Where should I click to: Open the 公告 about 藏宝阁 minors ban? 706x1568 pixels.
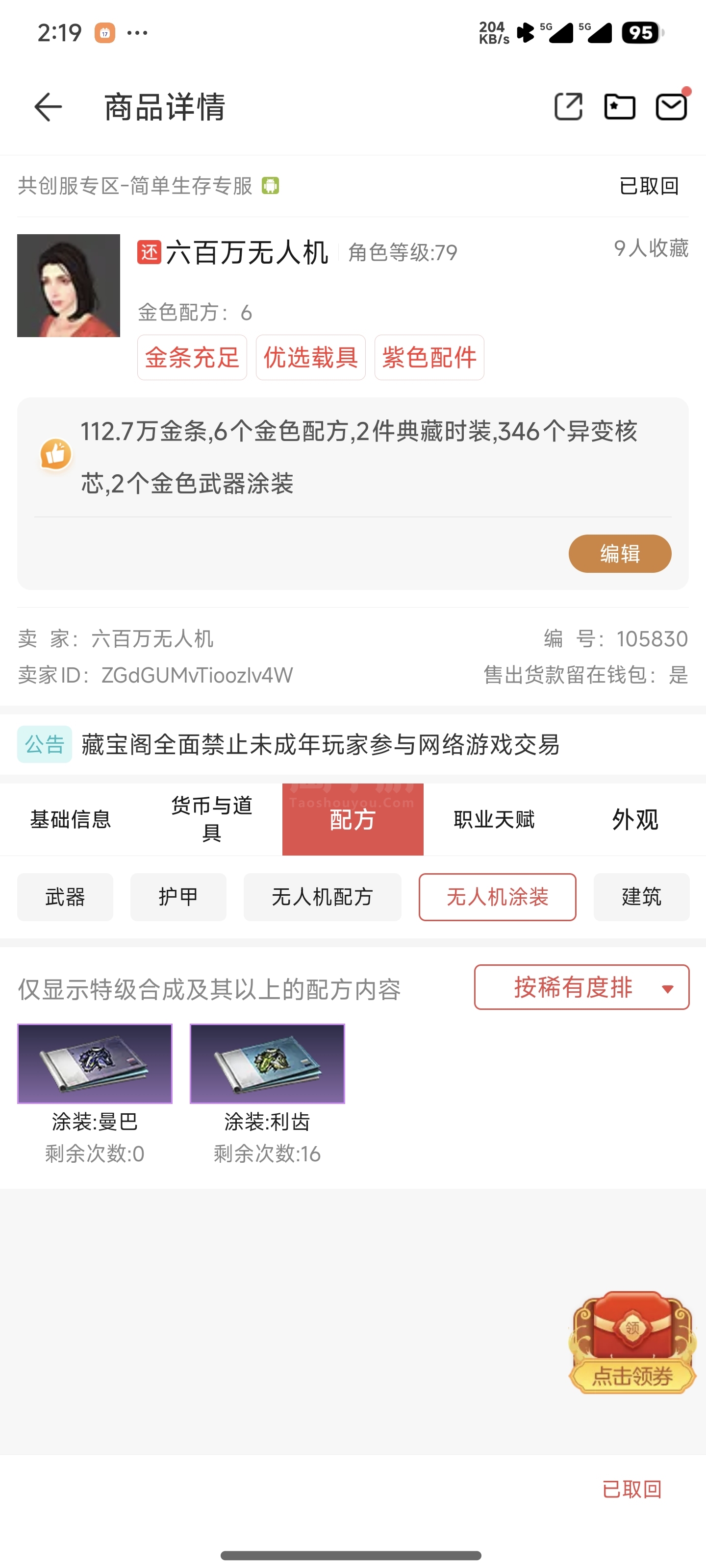point(320,744)
